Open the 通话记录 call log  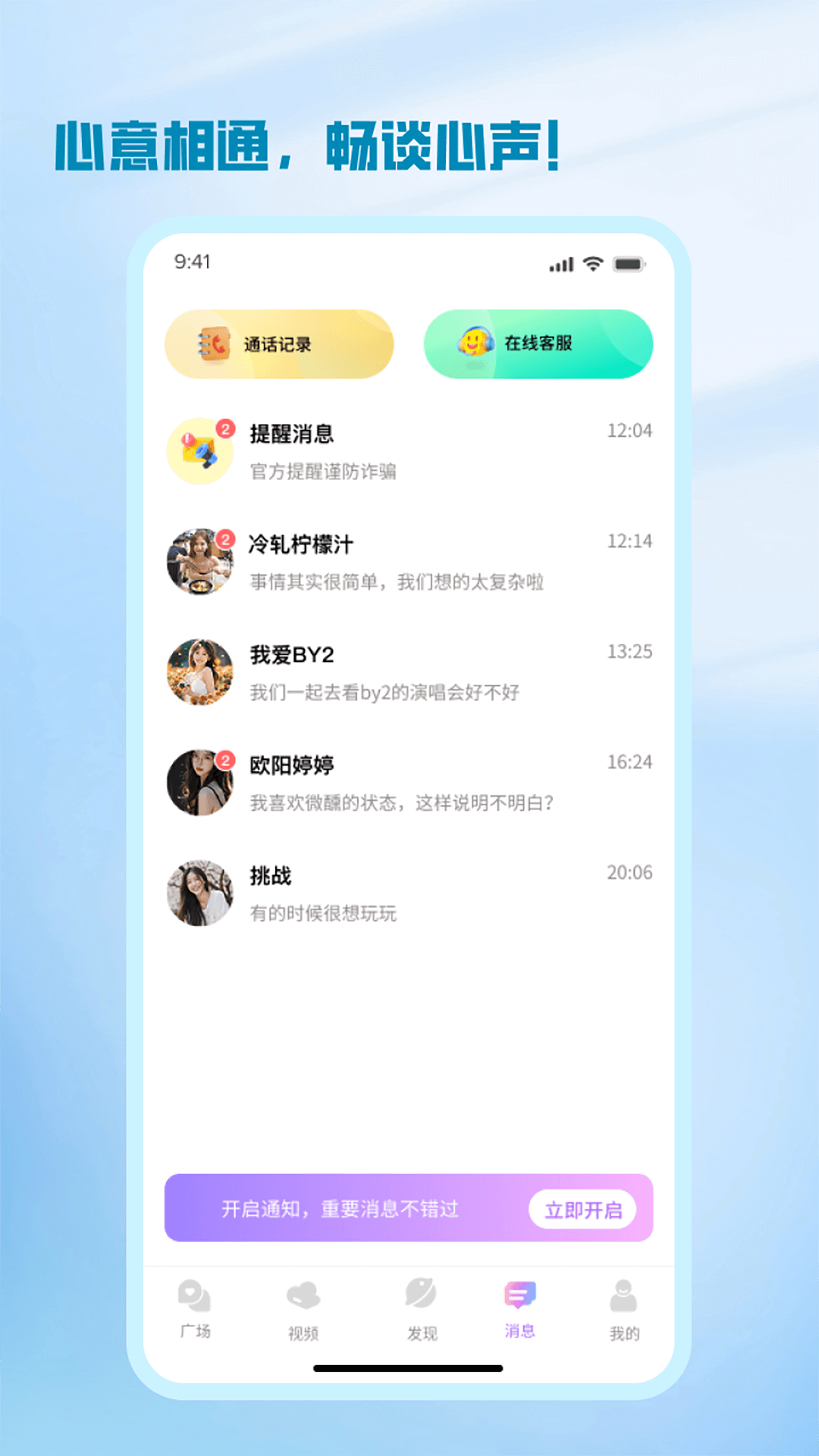pos(279,344)
